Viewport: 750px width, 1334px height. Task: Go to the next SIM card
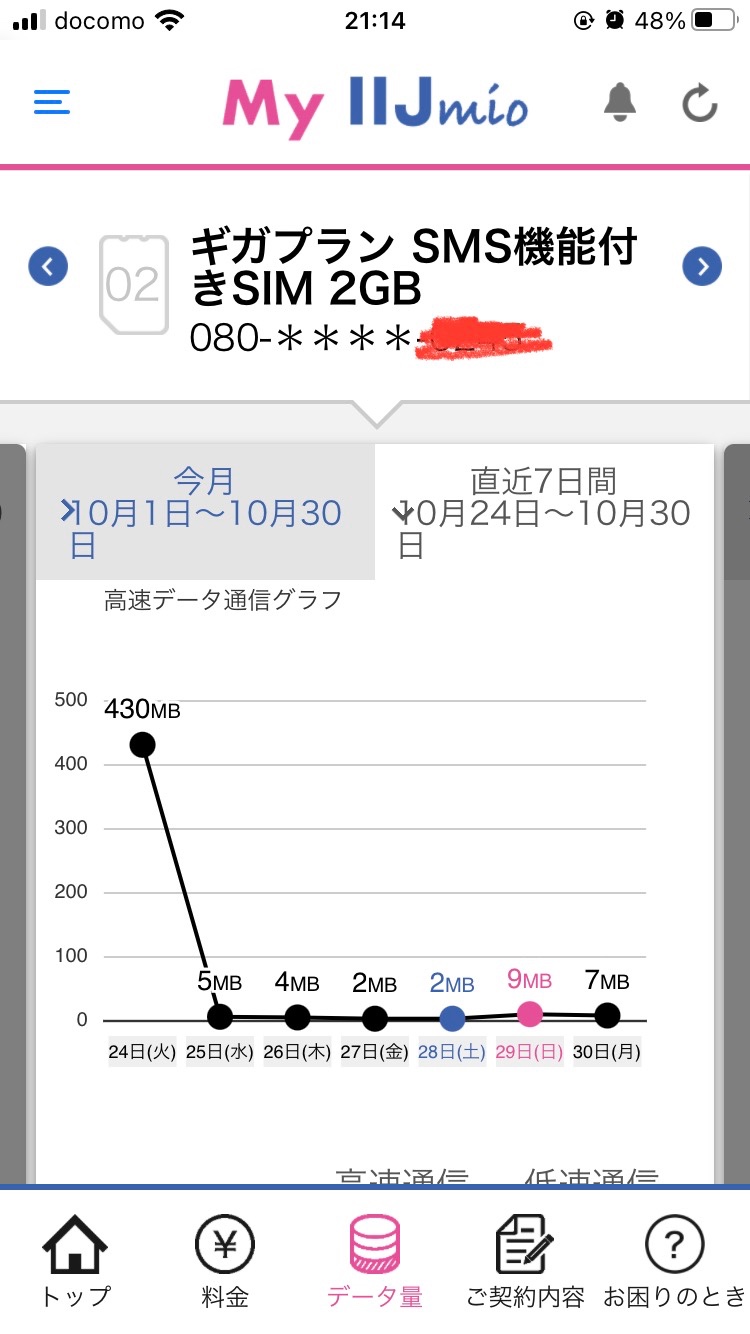702,266
